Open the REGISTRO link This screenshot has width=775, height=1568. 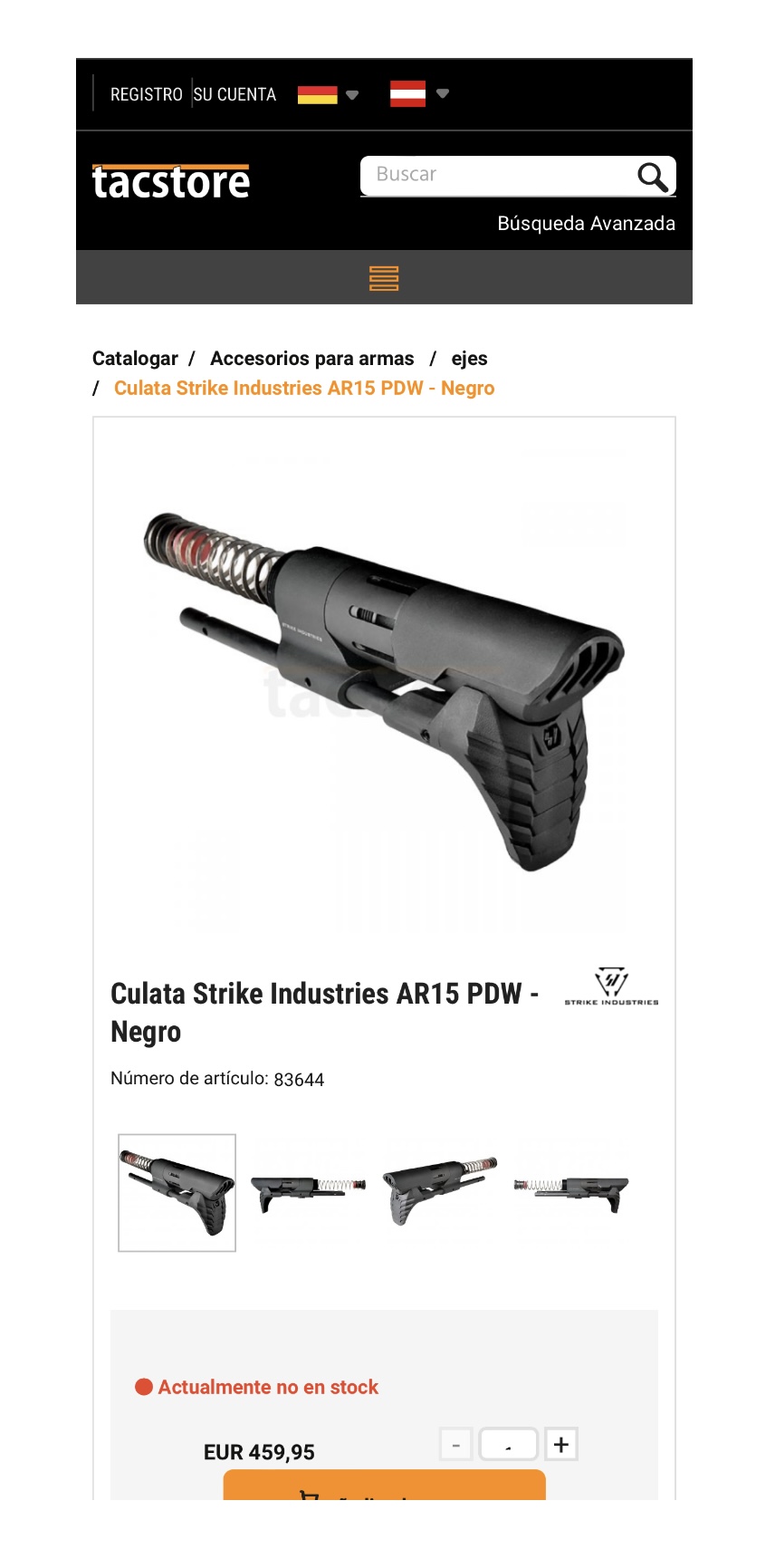coord(146,94)
